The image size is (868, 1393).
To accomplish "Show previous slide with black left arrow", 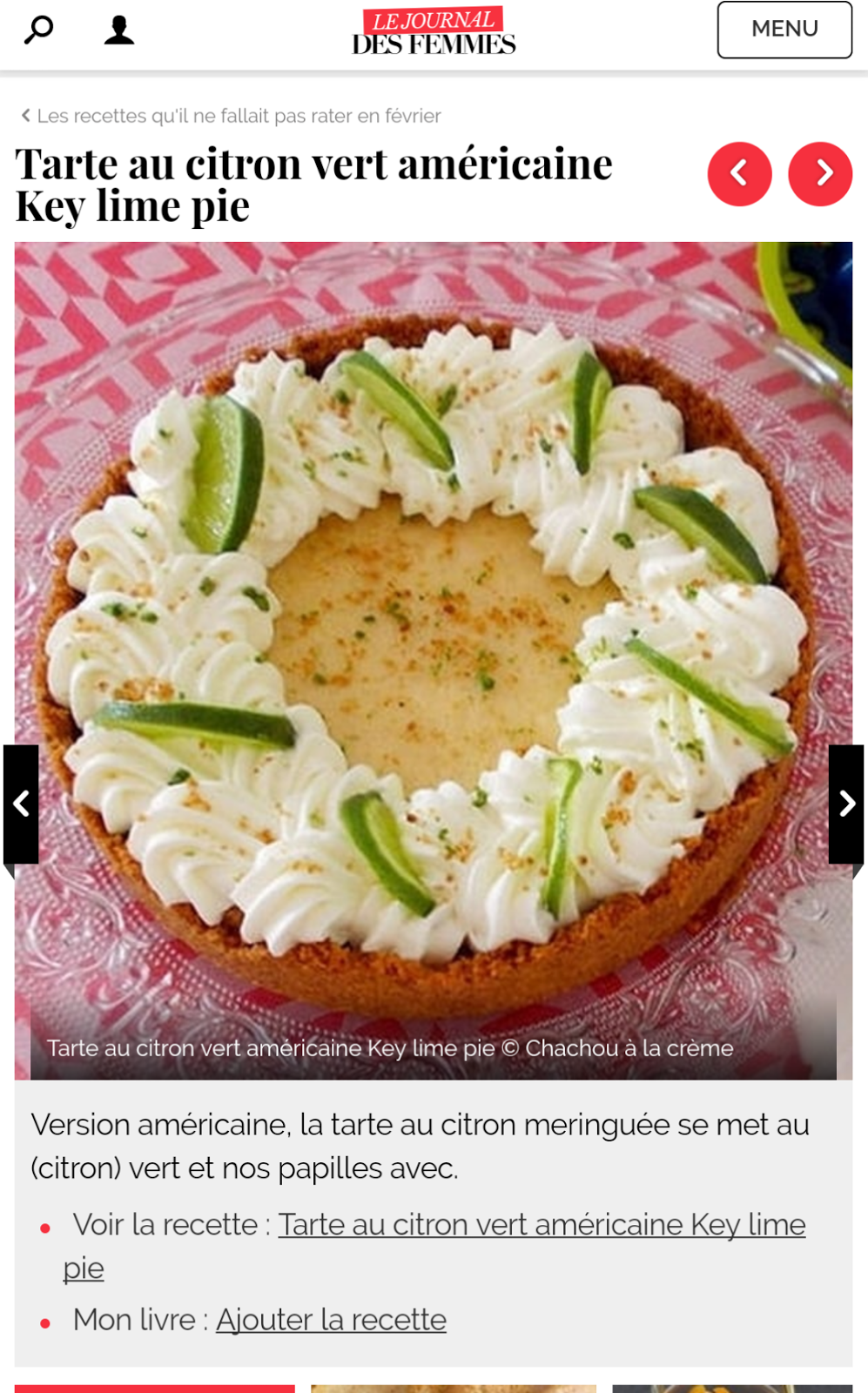I will point(21,804).
